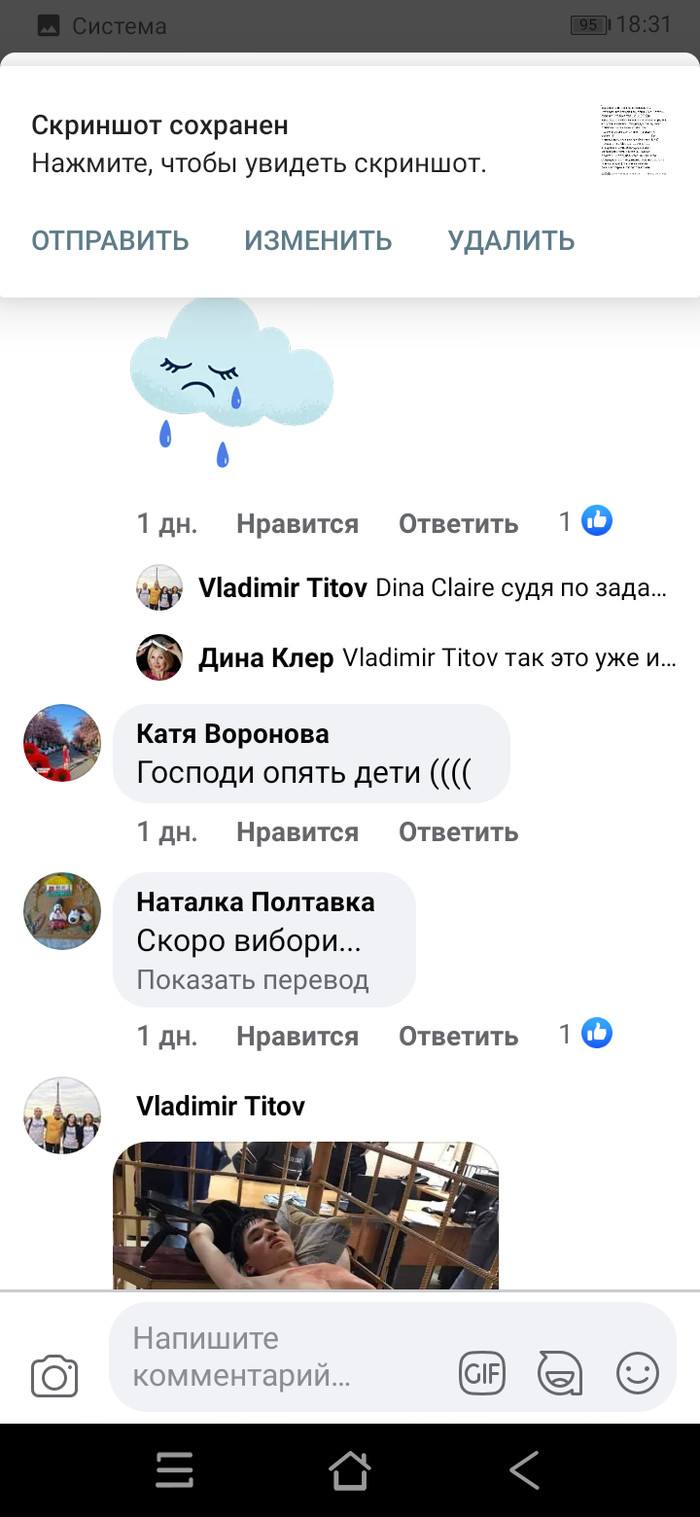The width and height of the screenshot is (700, 1517).
Task: Attach a photo with the camera icon
Action: (54, 1377)
